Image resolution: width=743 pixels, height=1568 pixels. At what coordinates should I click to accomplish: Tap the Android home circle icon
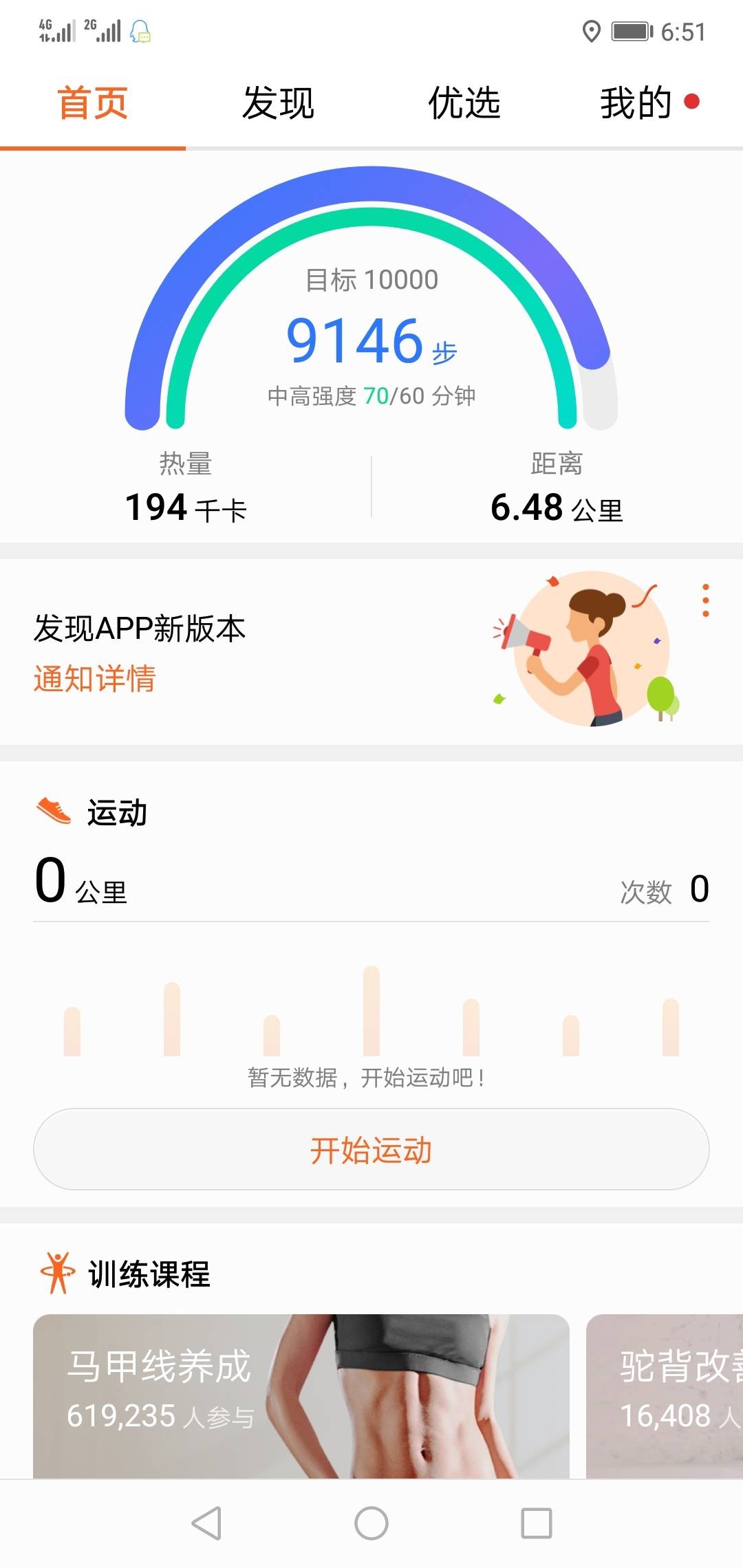371,1523
